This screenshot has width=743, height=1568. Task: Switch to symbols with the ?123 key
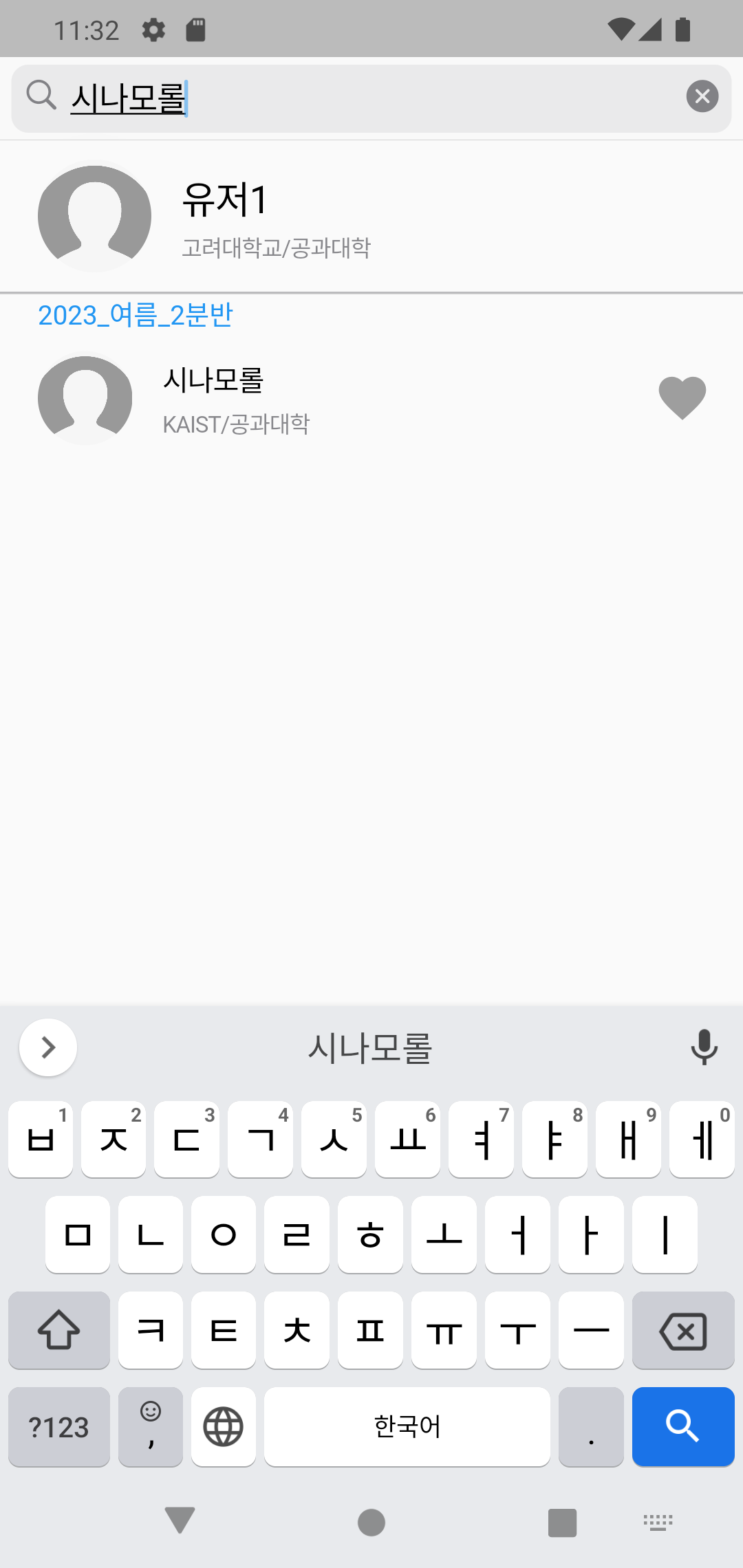[58, 1427]
